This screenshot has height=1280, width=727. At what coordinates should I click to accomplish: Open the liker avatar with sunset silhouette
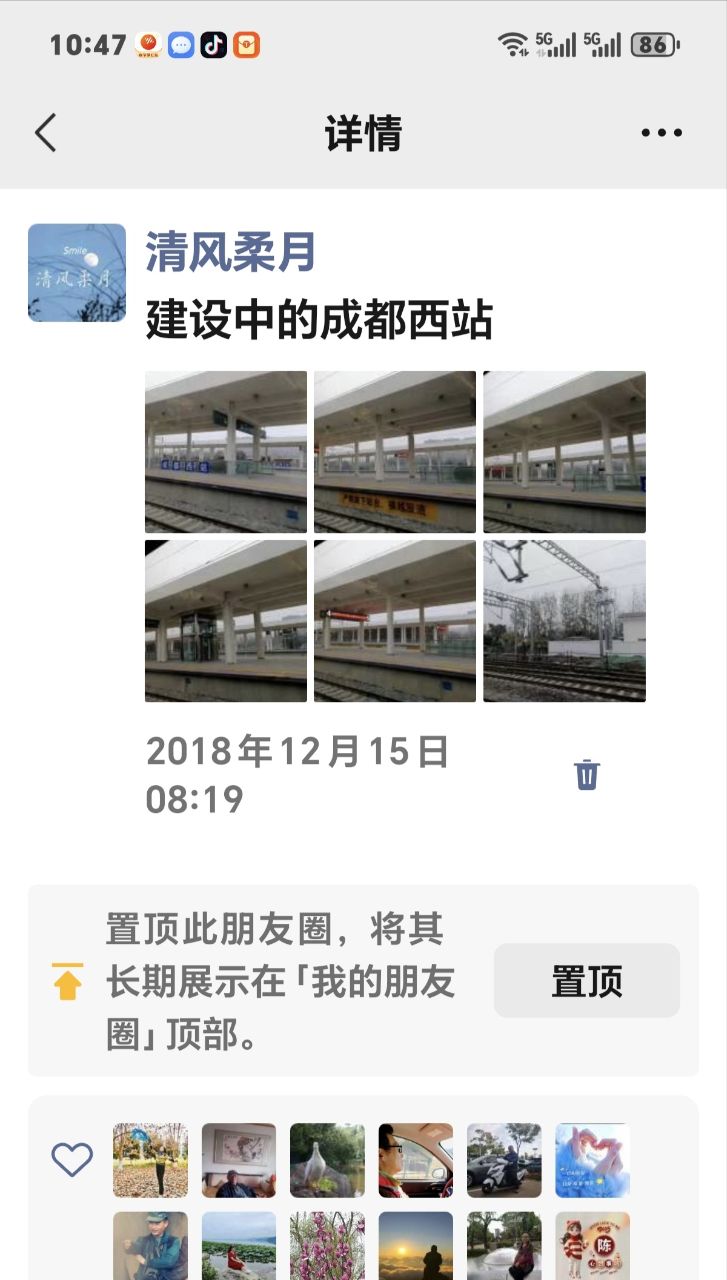(415, 1246)
